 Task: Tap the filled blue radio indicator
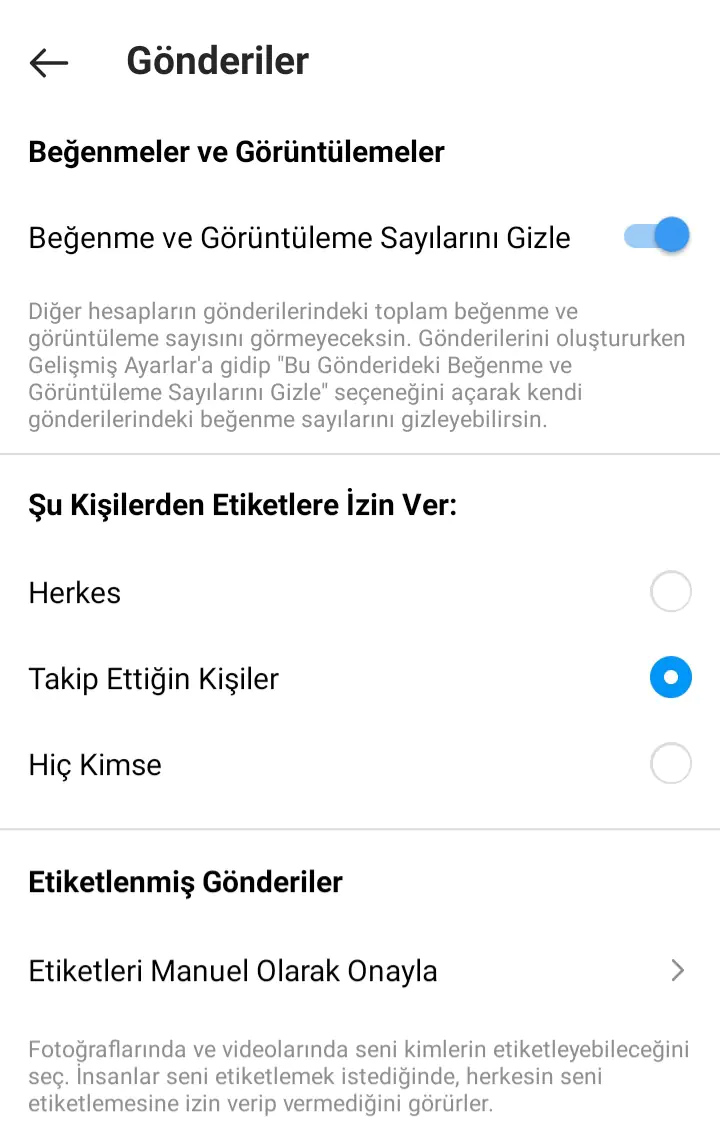(x=671, y=677)
